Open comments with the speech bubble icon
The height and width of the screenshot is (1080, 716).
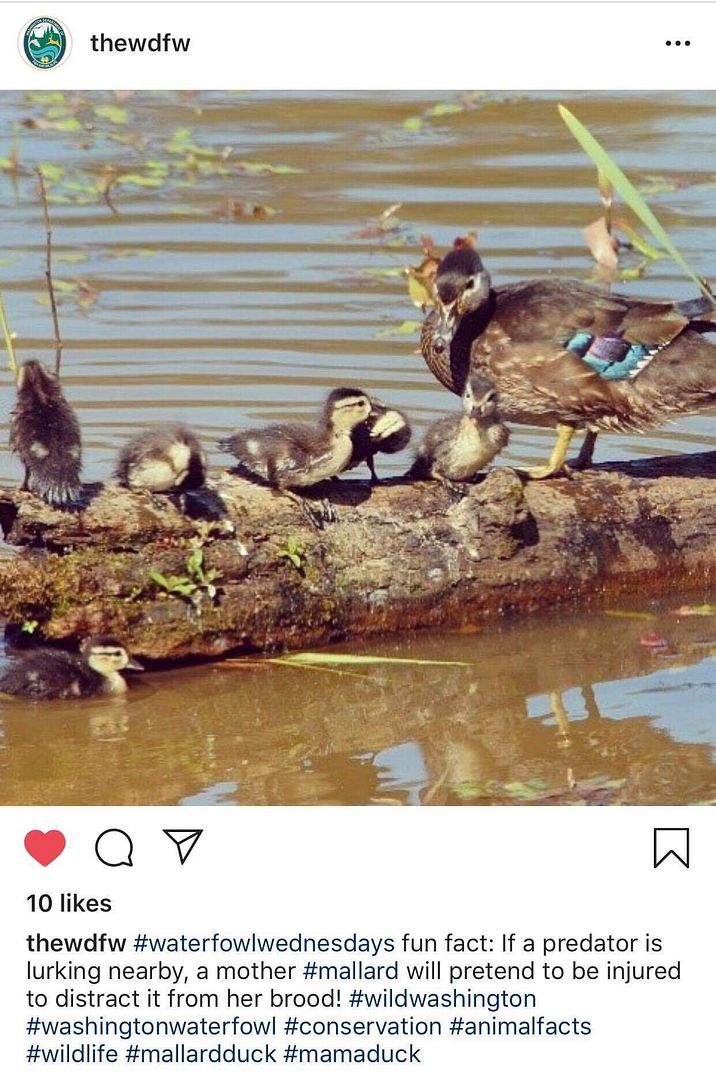[114, 848]
